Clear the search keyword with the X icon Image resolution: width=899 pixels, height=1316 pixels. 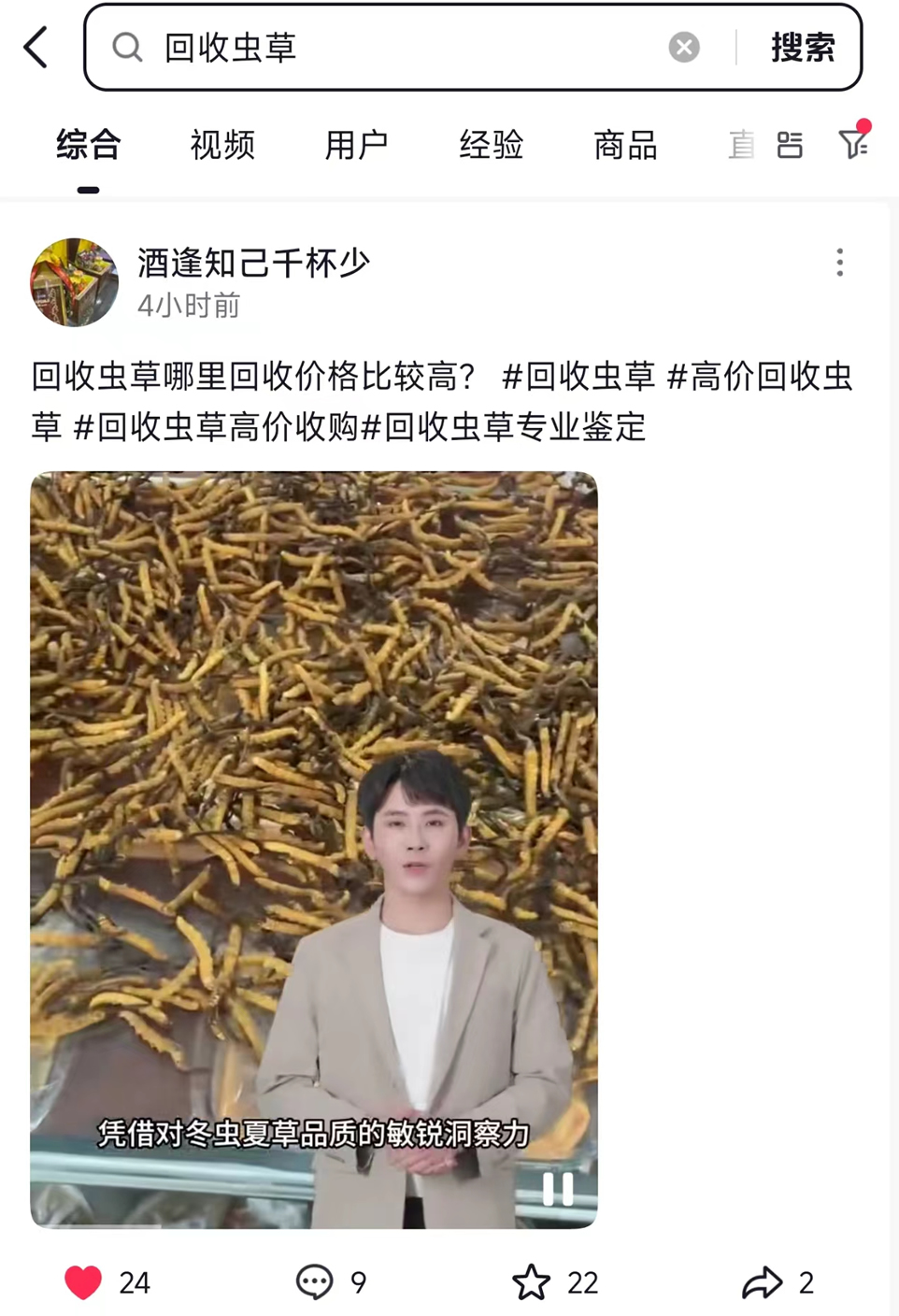pos(683,48)
